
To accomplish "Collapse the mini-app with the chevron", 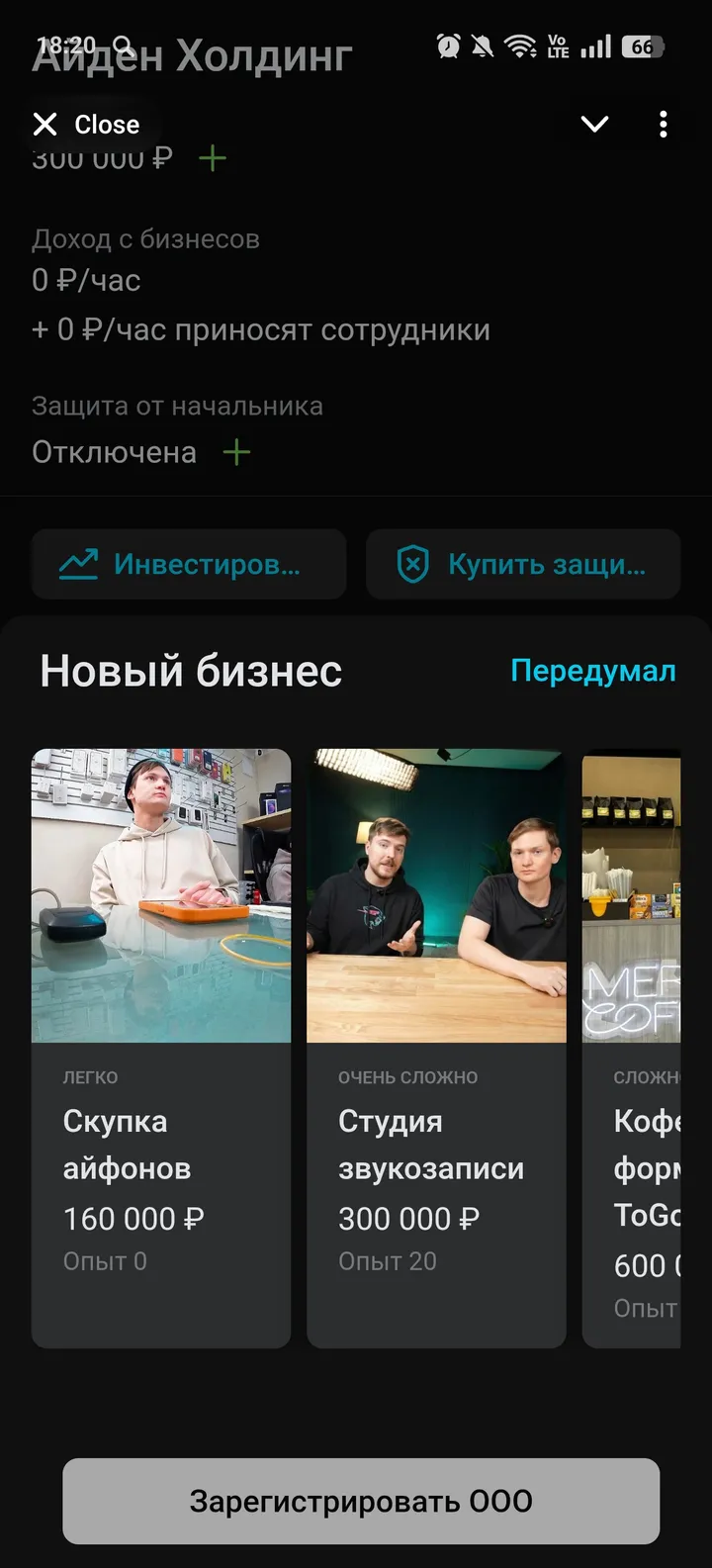I will (593, 124).
